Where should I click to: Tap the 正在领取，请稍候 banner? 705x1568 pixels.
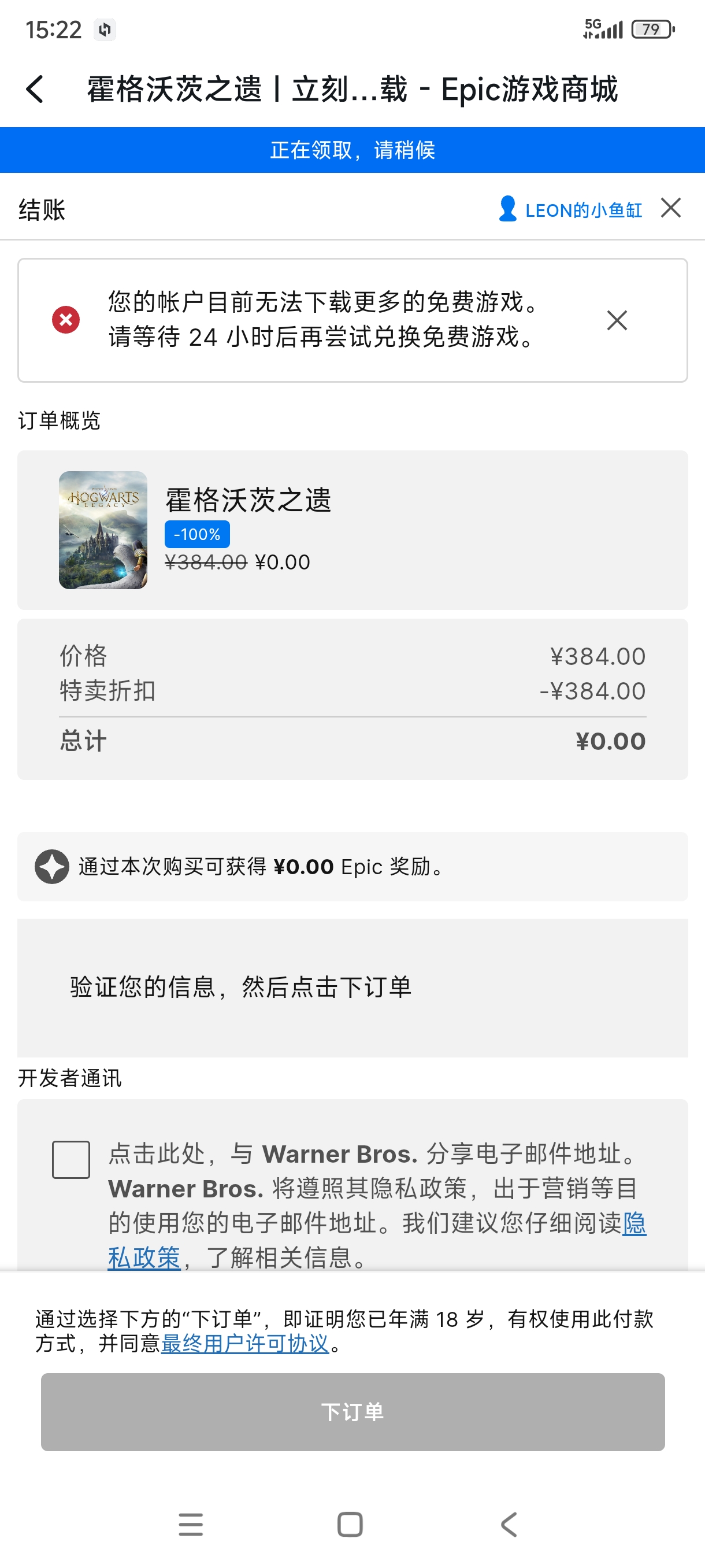352,149
